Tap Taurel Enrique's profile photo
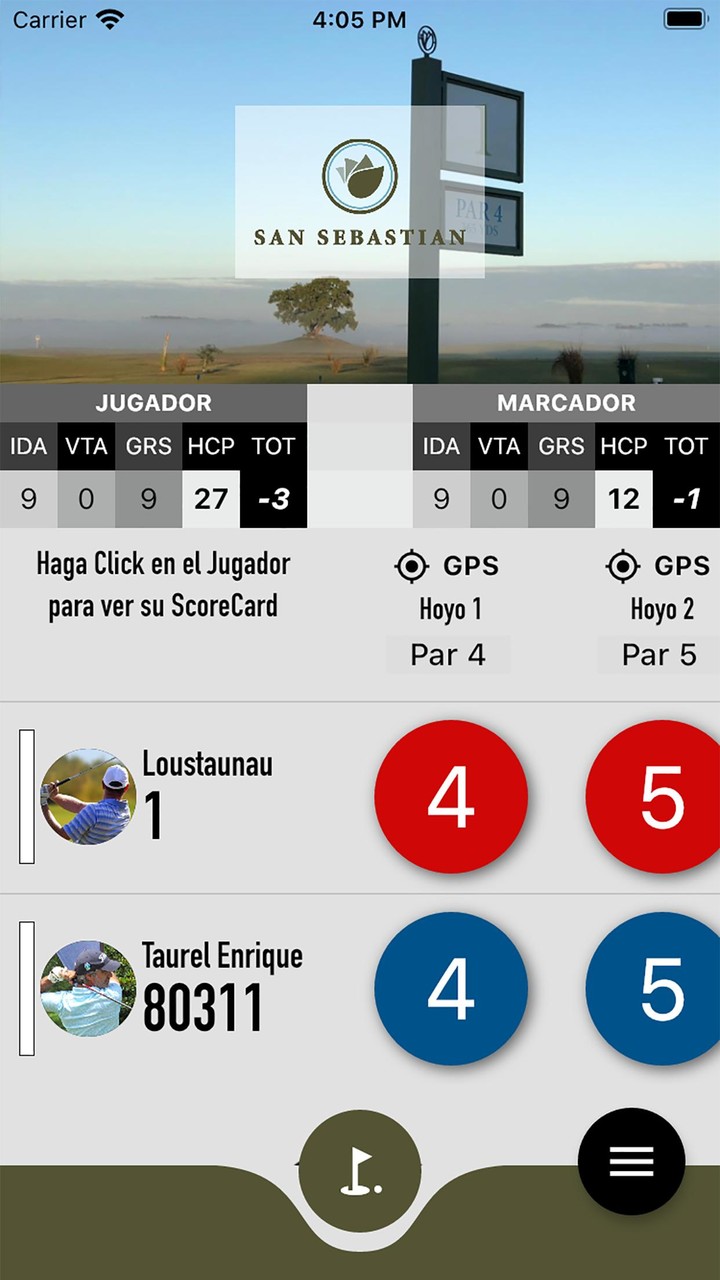This screenshot has height=1280, width=720. click(x=88, y=987)
